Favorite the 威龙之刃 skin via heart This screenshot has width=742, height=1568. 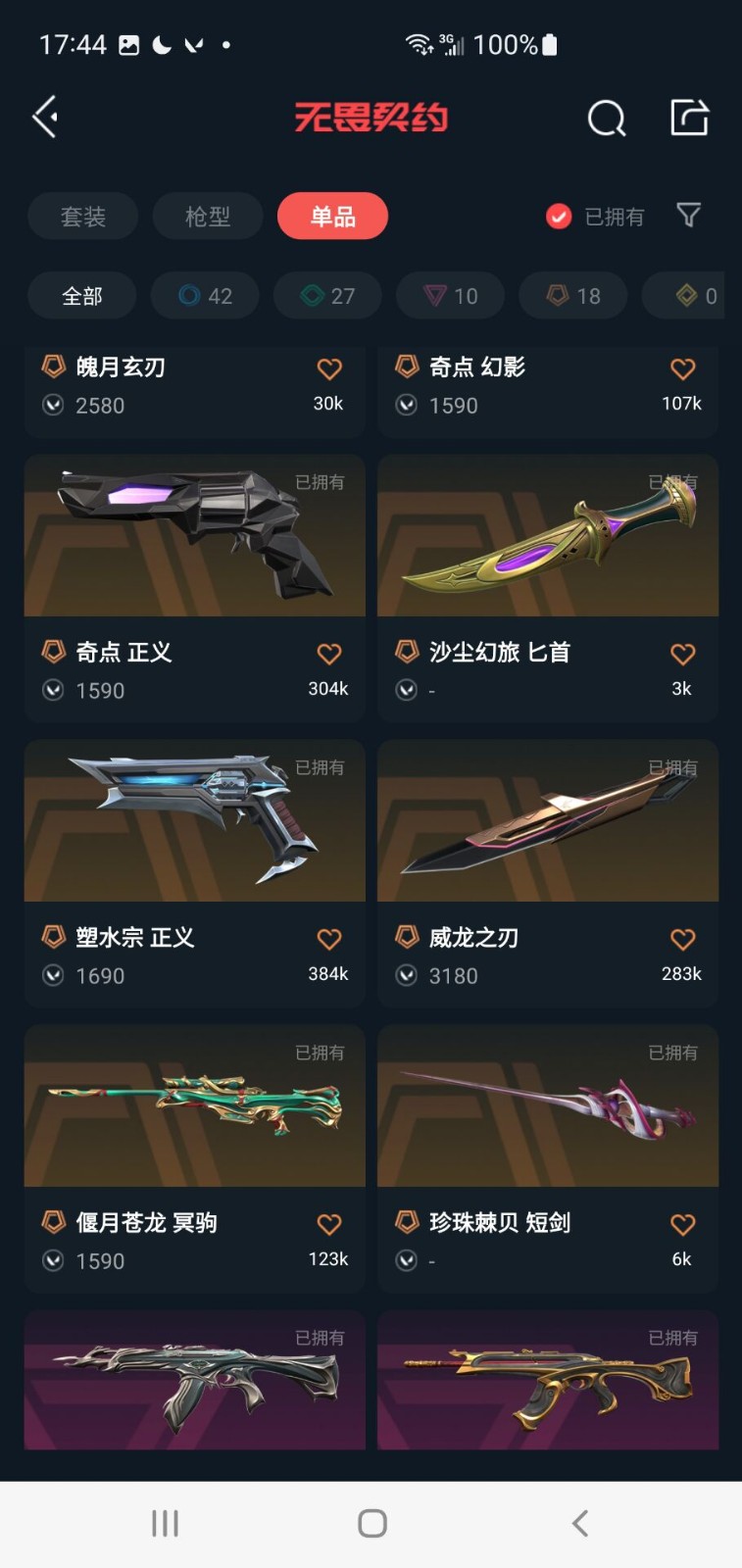tap(682, 940)
